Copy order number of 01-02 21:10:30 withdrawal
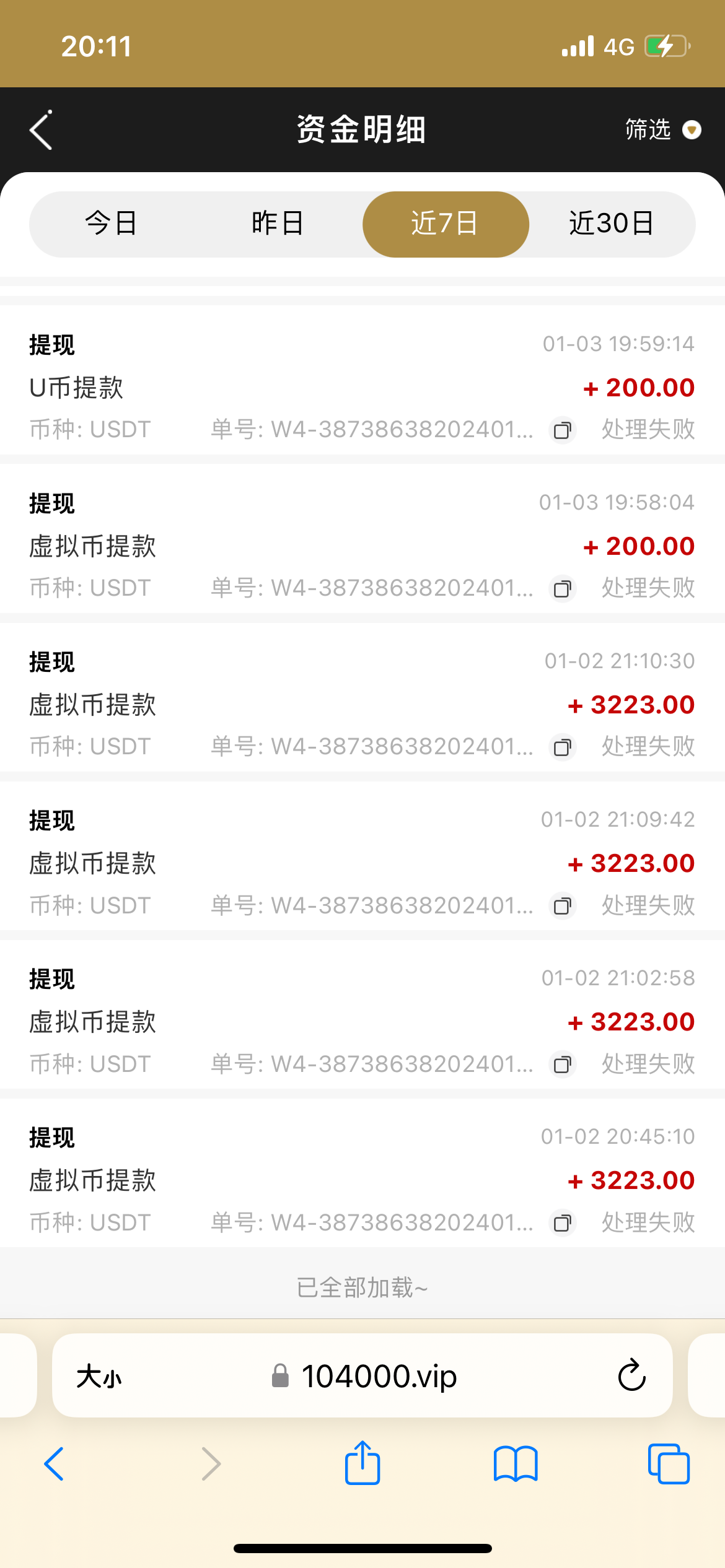Image resolution: width=725 pixels, height=1568 pixels. point(563,747)
